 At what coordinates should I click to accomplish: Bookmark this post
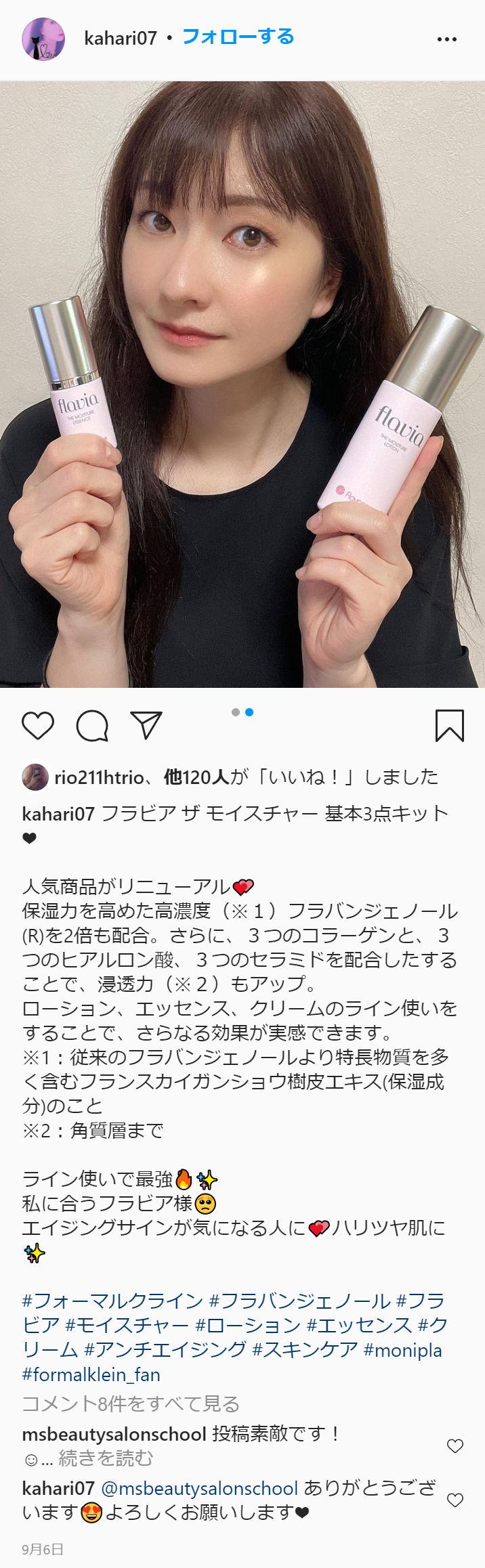click(x=449, y=726)
